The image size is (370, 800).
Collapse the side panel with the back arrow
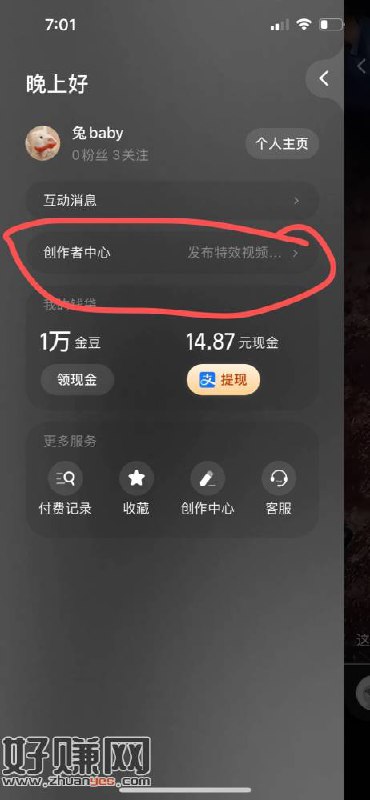(x=324, y=79)
